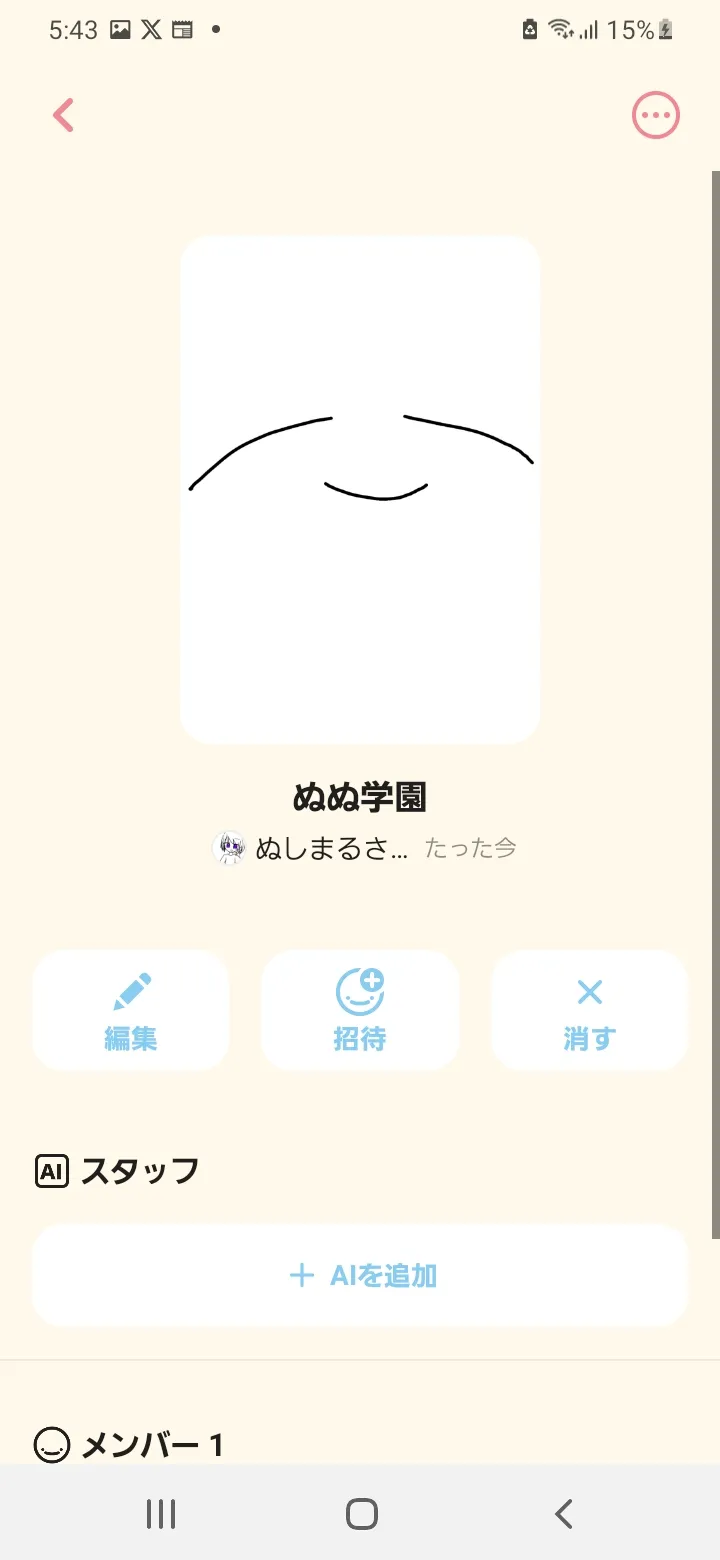Go back using the pink arrow
The width and height of the screenshot is (720, 1560).
64,115
